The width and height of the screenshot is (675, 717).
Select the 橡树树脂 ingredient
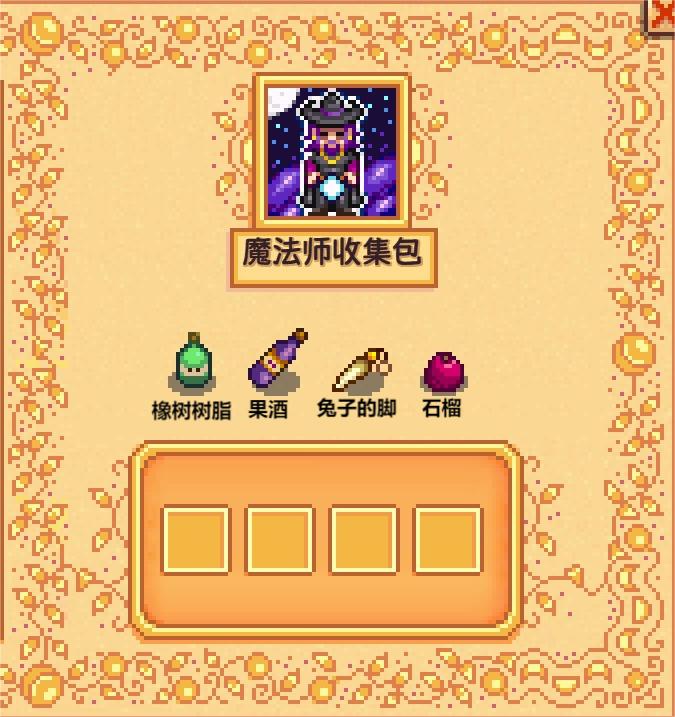point(191,362)
